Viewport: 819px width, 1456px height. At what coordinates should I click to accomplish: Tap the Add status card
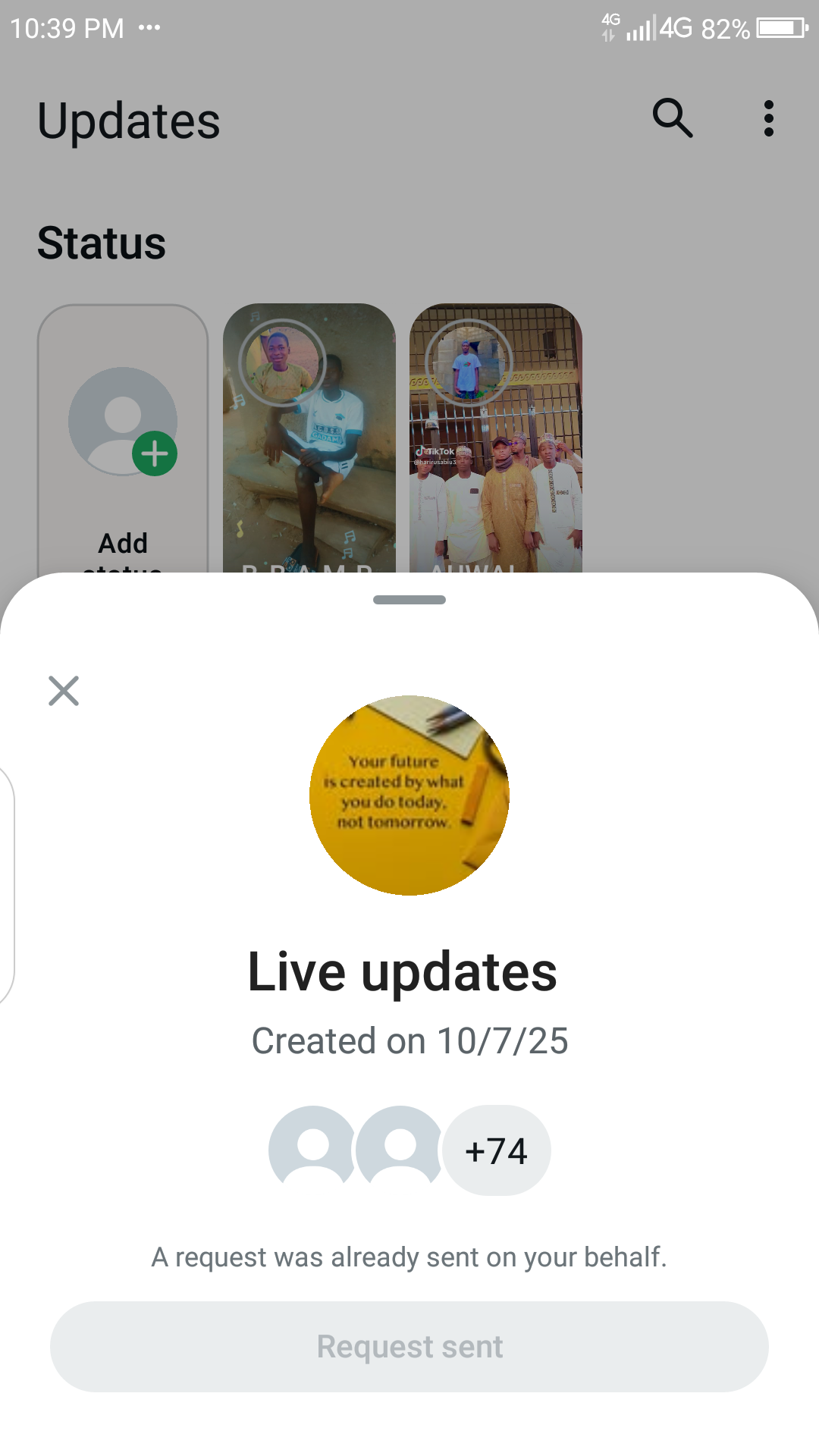pos(123,440)
